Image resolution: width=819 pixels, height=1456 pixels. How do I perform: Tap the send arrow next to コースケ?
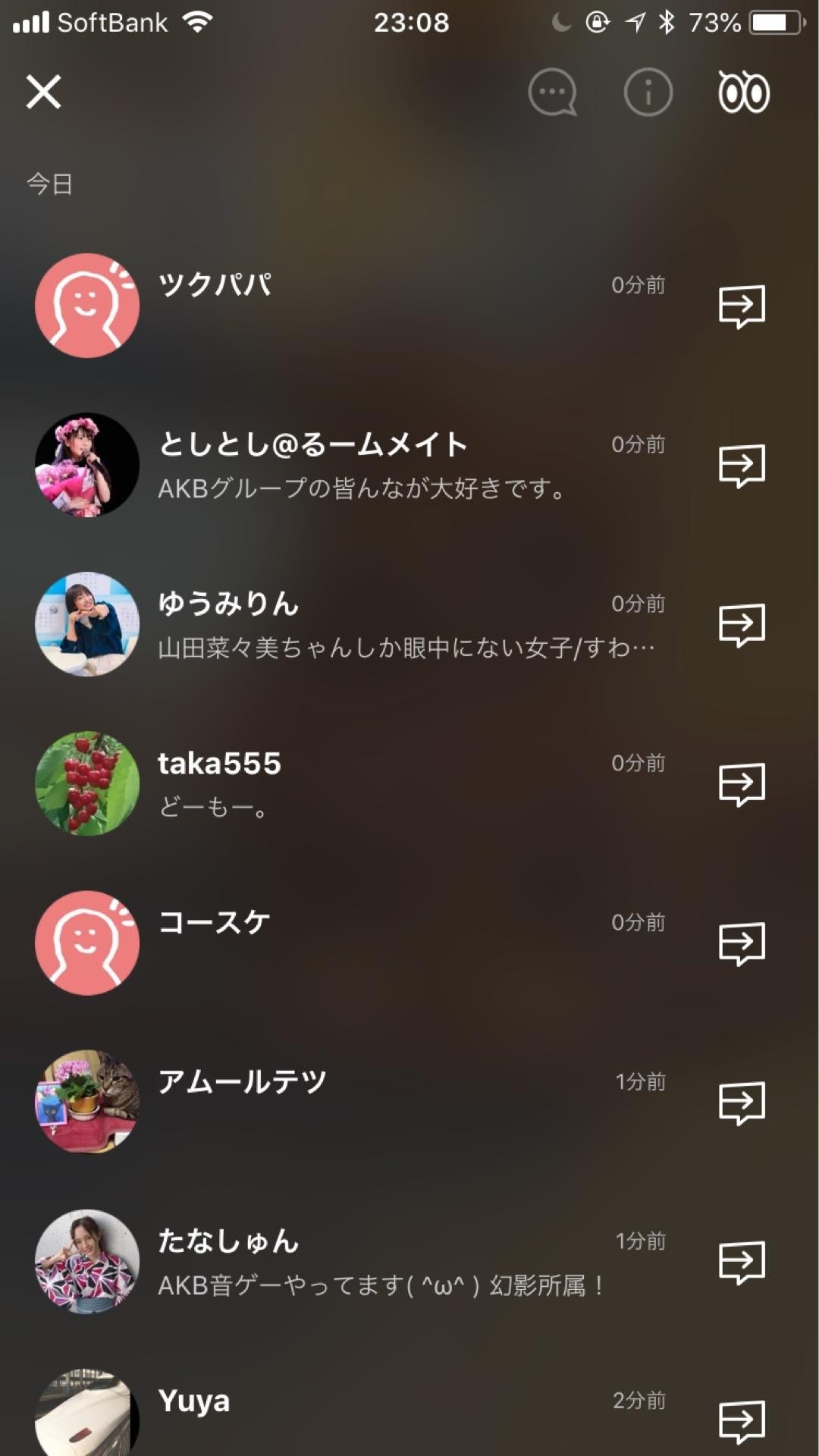tap(742, 943)
